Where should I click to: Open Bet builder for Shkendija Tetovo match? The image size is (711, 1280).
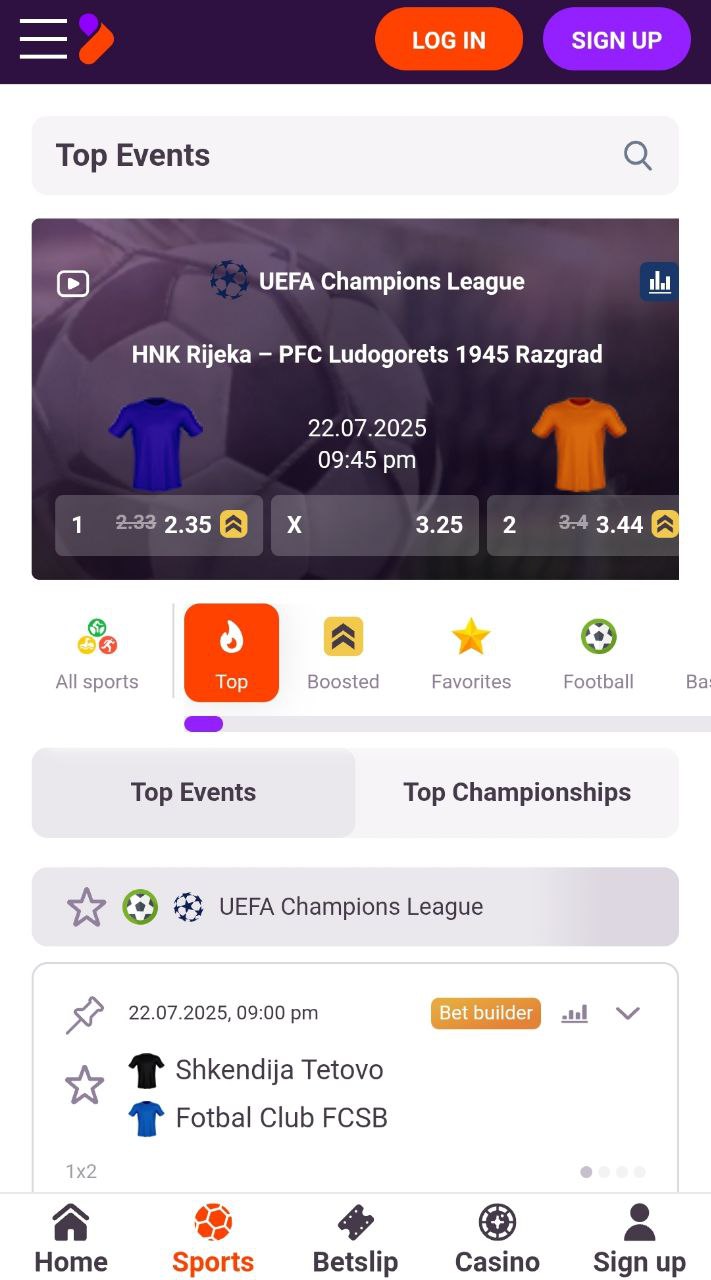click(486, 1013)
